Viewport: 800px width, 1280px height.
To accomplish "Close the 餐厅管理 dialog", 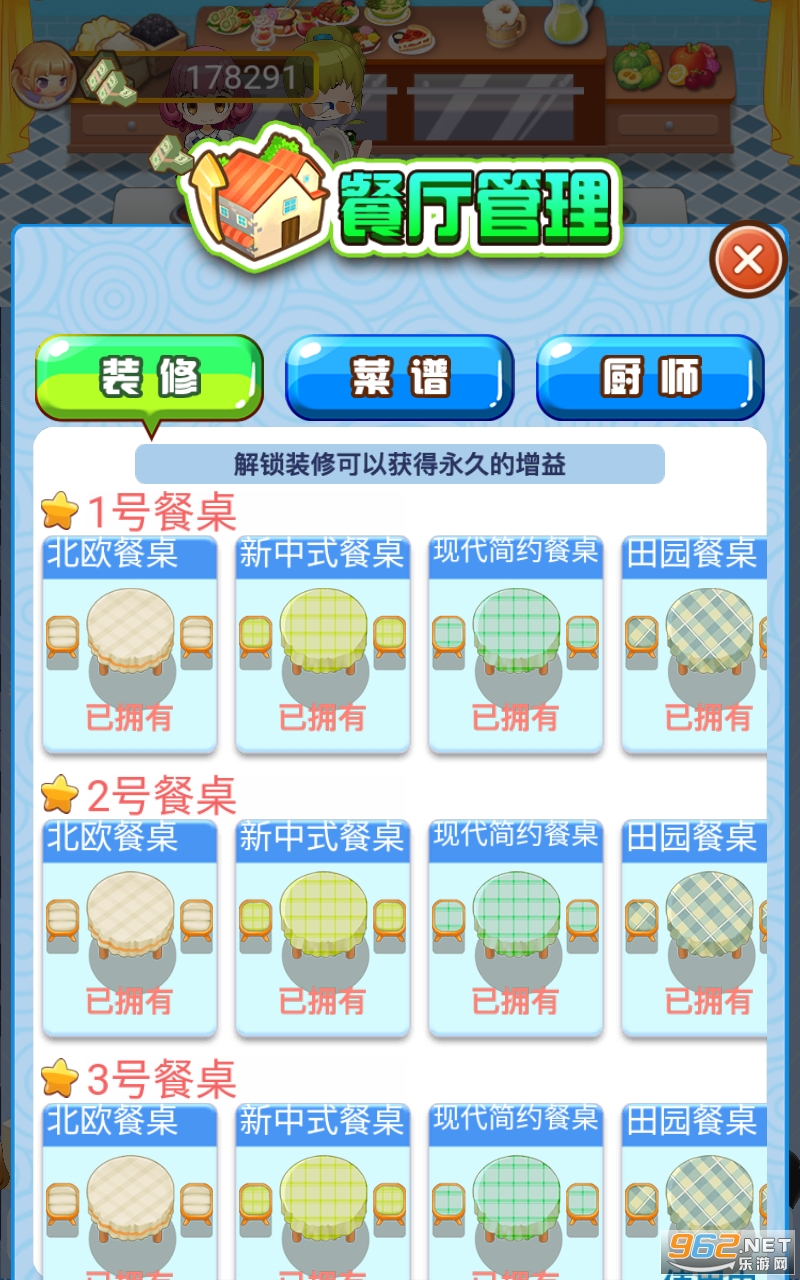I will 747,262.
